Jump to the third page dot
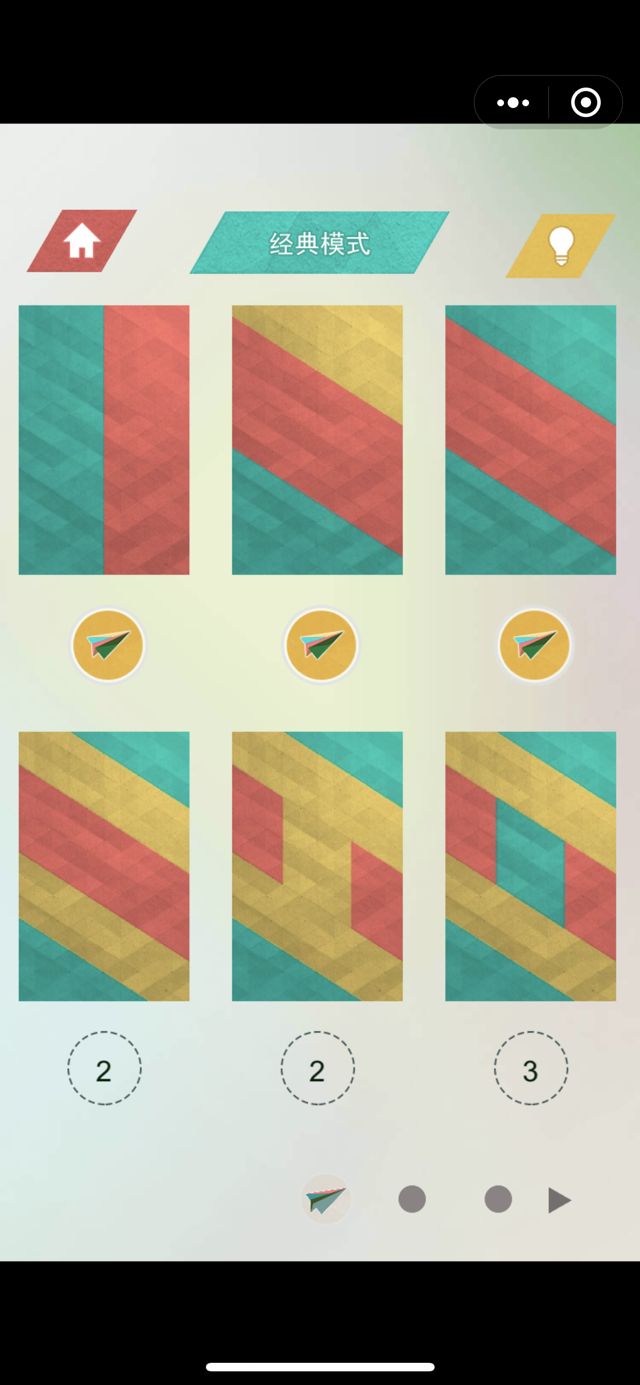The image size is (640, 1385). point(498,1199)
